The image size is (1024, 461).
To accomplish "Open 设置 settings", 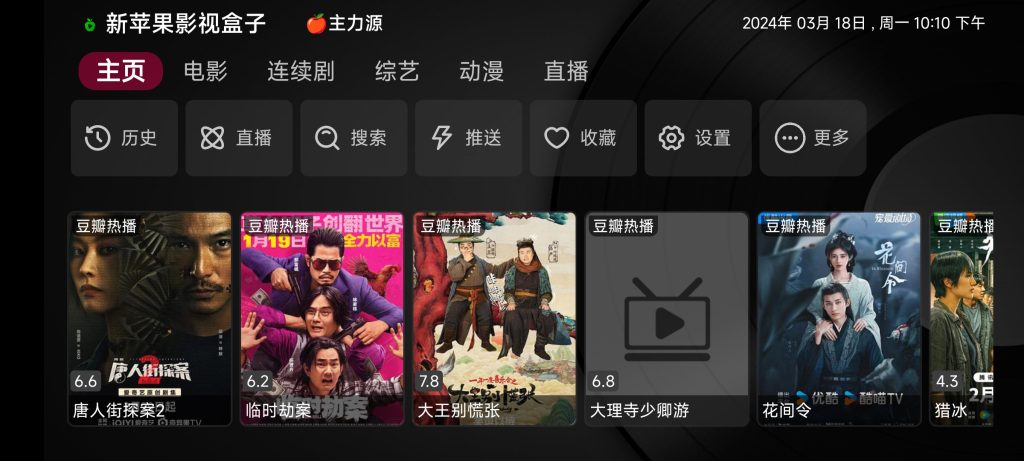I will pos(697,138).
